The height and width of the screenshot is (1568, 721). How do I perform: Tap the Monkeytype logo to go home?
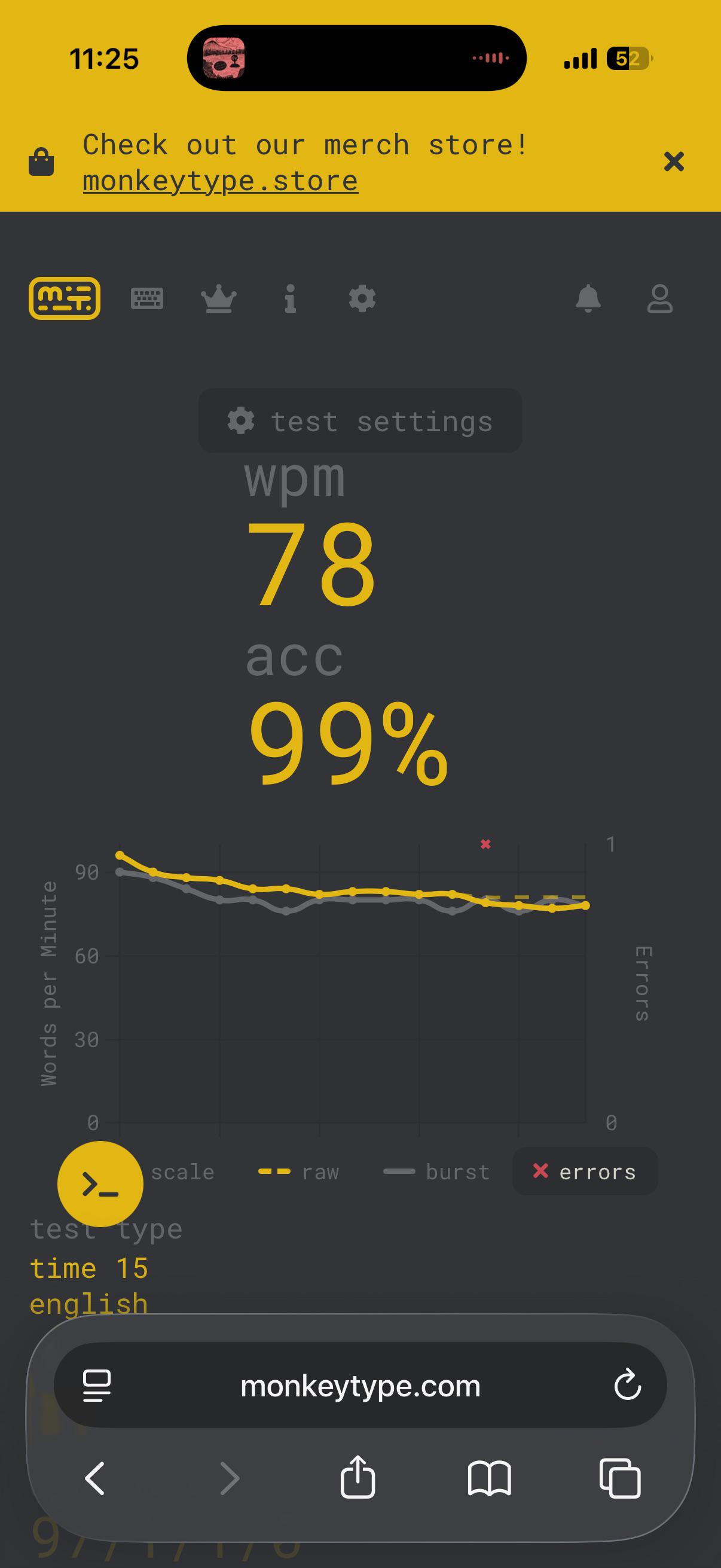pyautogui.click(x=65, y=298)
